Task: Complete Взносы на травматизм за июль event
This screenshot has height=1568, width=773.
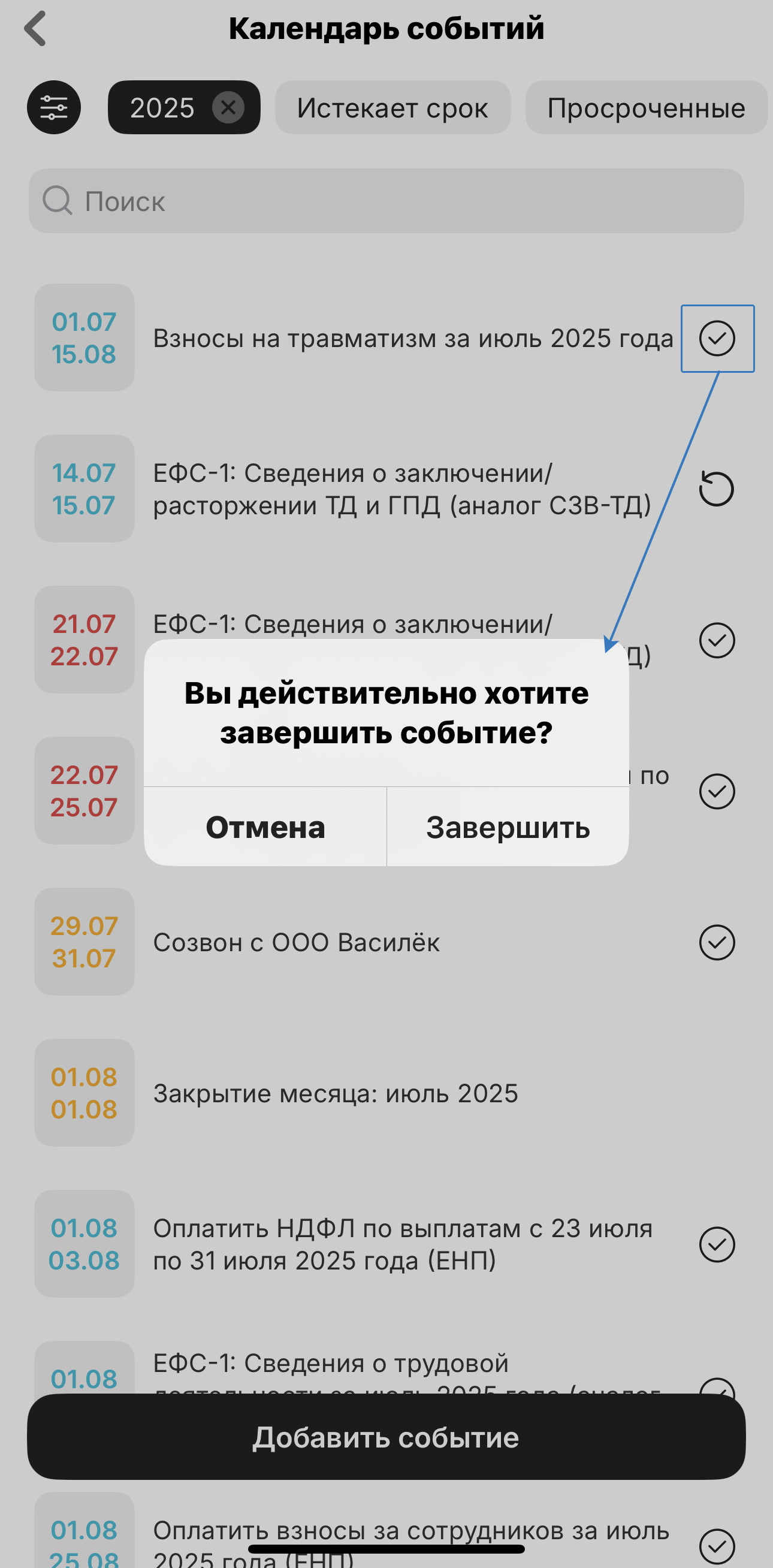Action: tap(717, 339)
